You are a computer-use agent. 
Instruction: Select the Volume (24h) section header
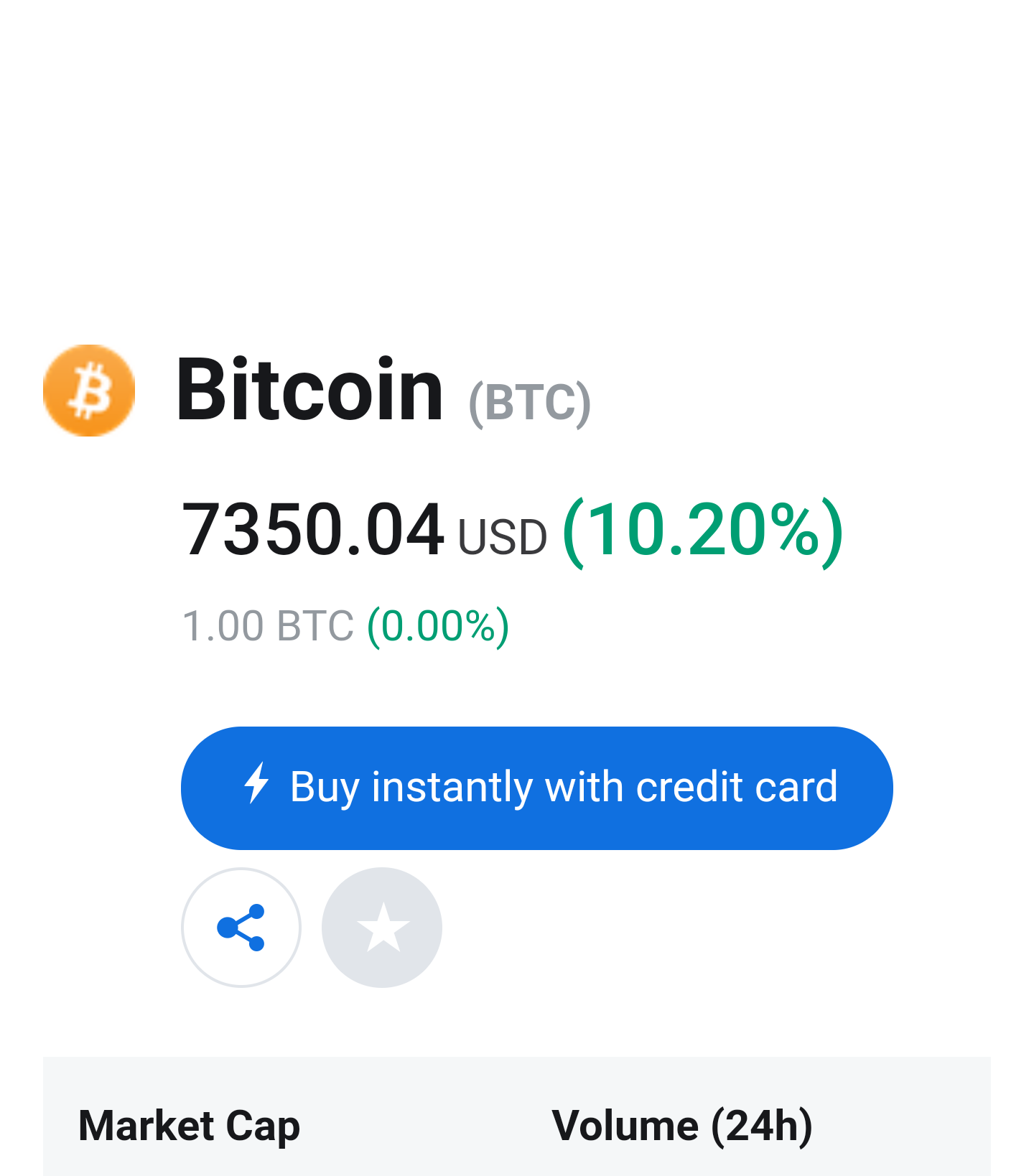[x=683, y=1127]
